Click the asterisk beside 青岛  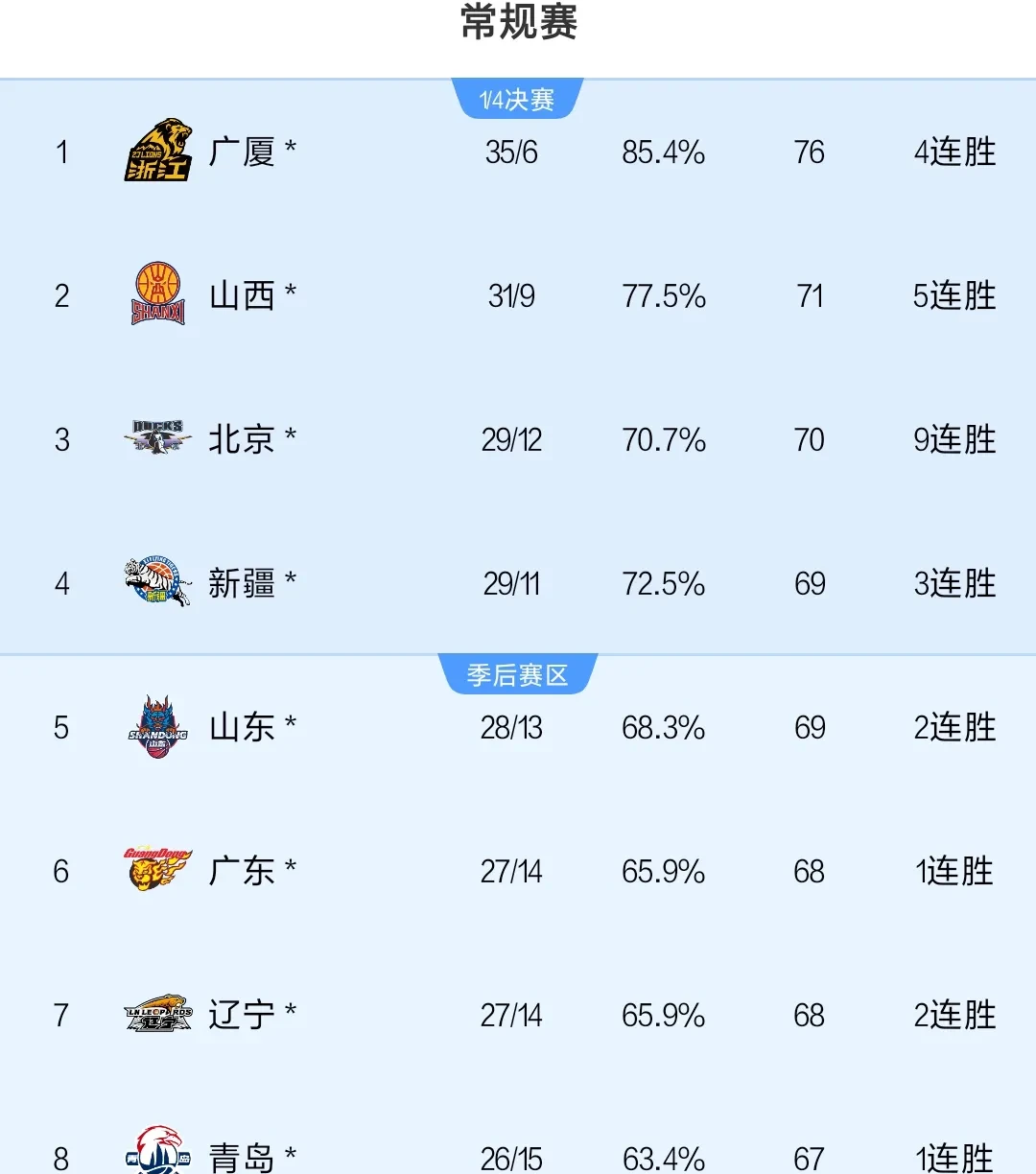click(x=292, y=1156)
